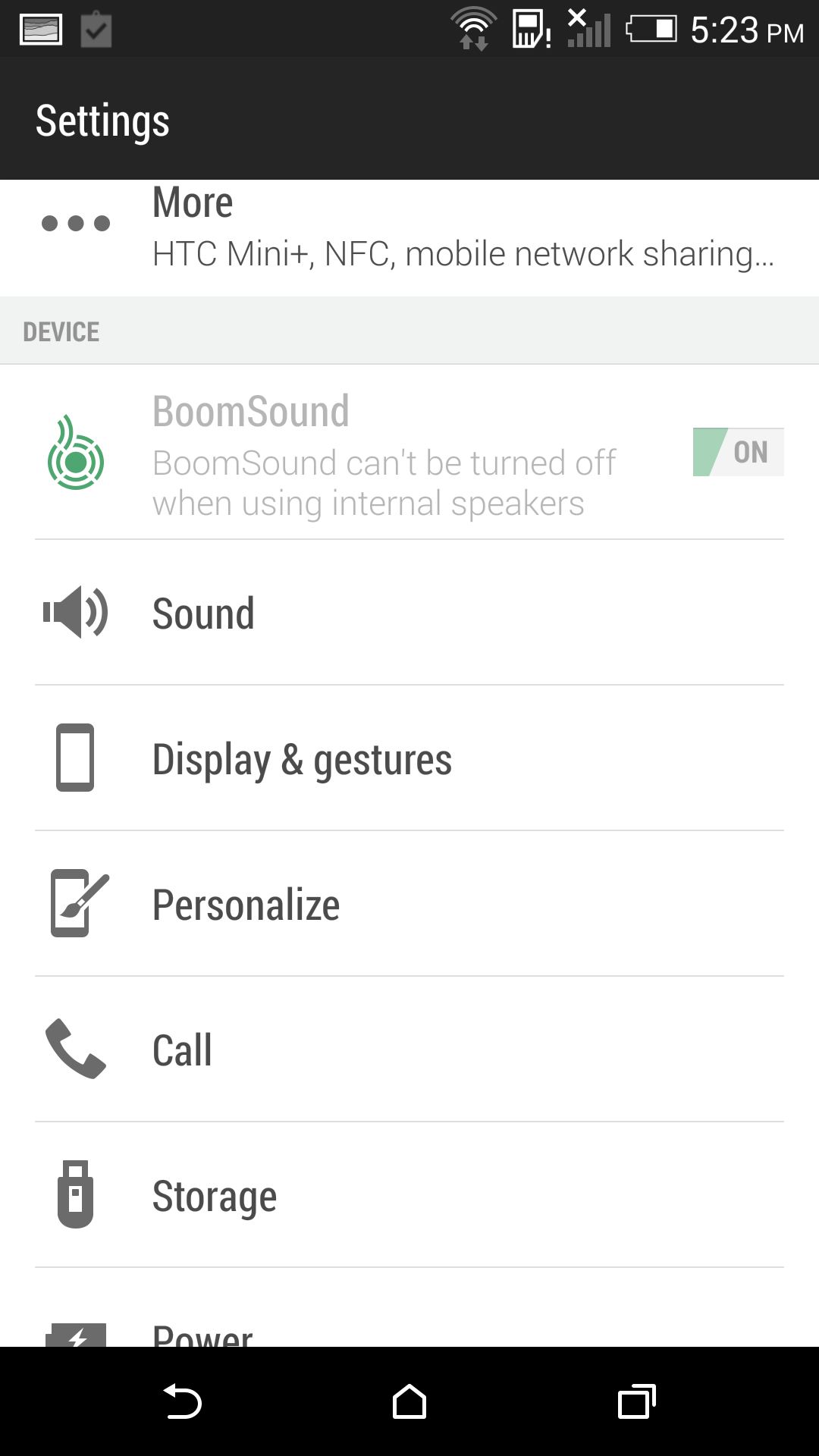The width and height of the screenshot is (819, 1456).
Task: Open Storage settings
Action: click(409, 1195)
